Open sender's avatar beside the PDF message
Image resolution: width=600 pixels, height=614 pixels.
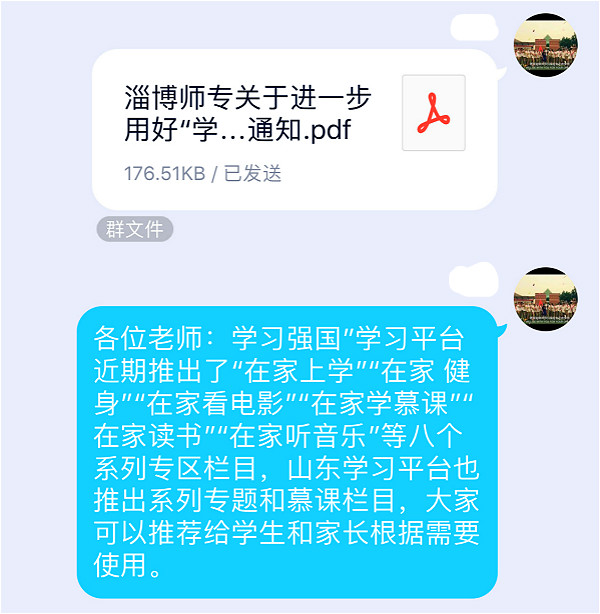pos(545,45)
